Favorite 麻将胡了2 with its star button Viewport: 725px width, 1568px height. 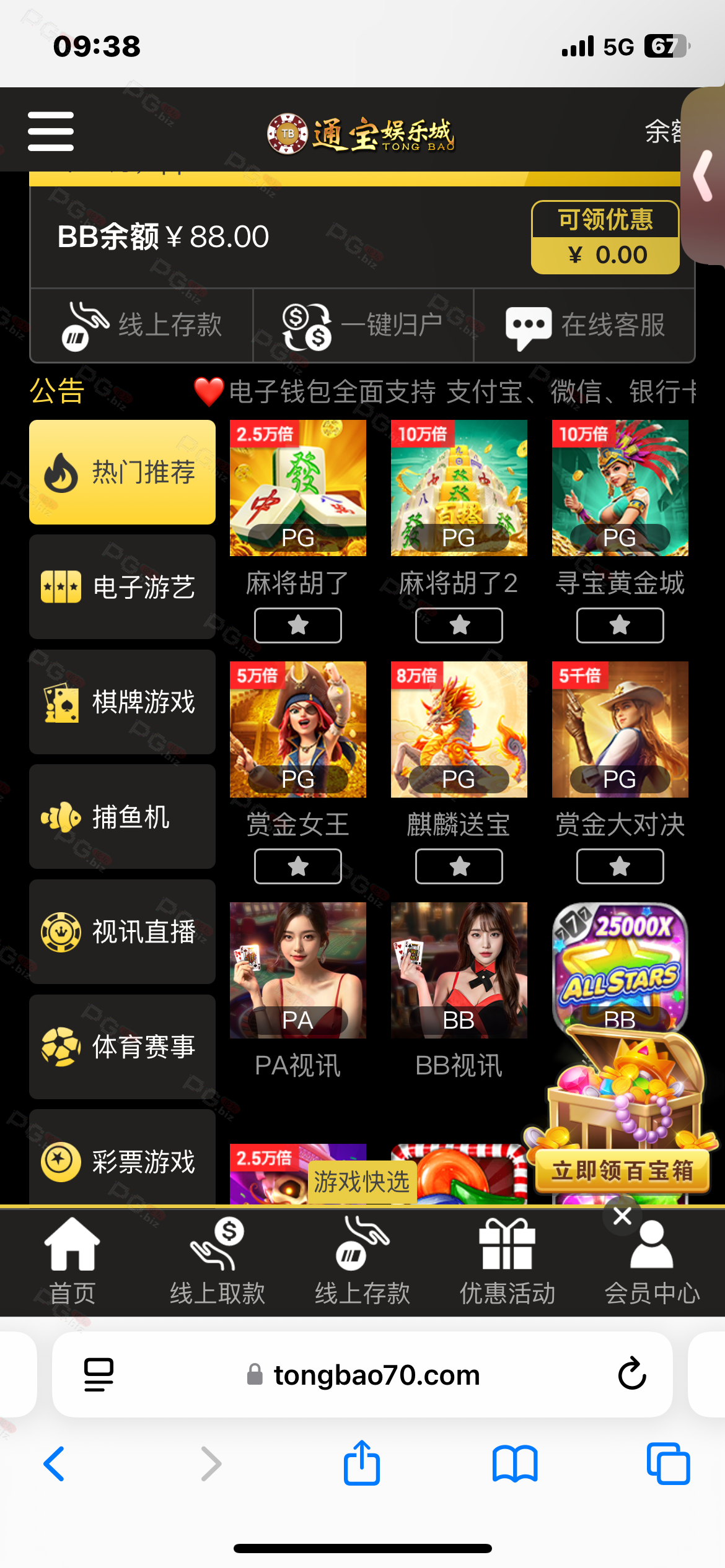pyautogui.click(x=459, y=625)
